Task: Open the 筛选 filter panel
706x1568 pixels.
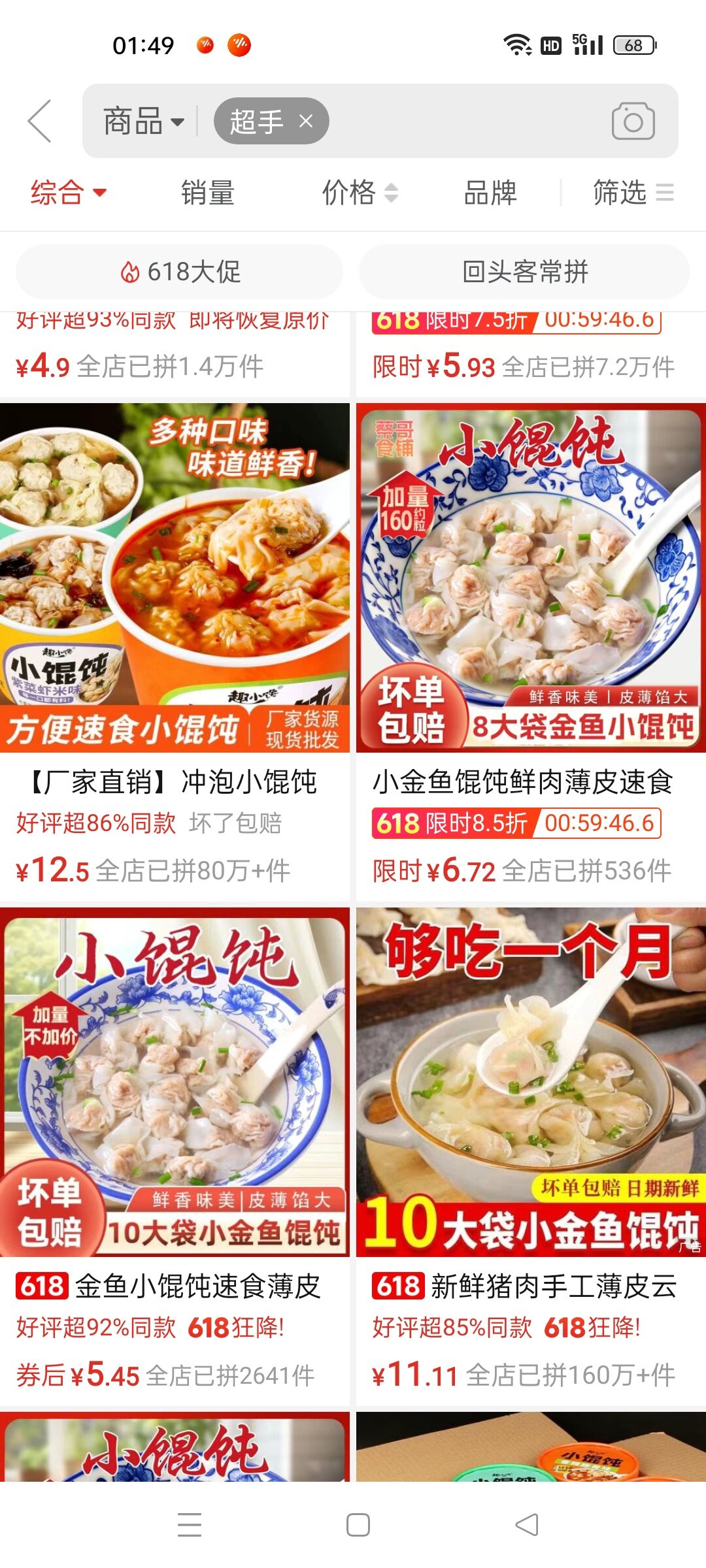Action: pyautogui.click(x=633, y=193)
